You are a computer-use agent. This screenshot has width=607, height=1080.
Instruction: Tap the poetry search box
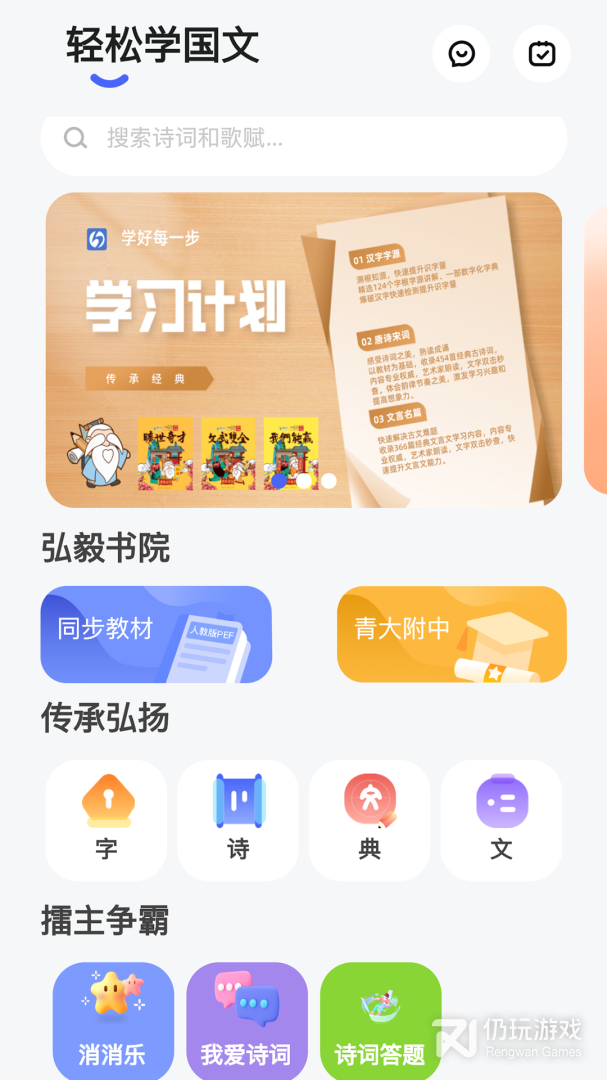click(x=304, y=141)
